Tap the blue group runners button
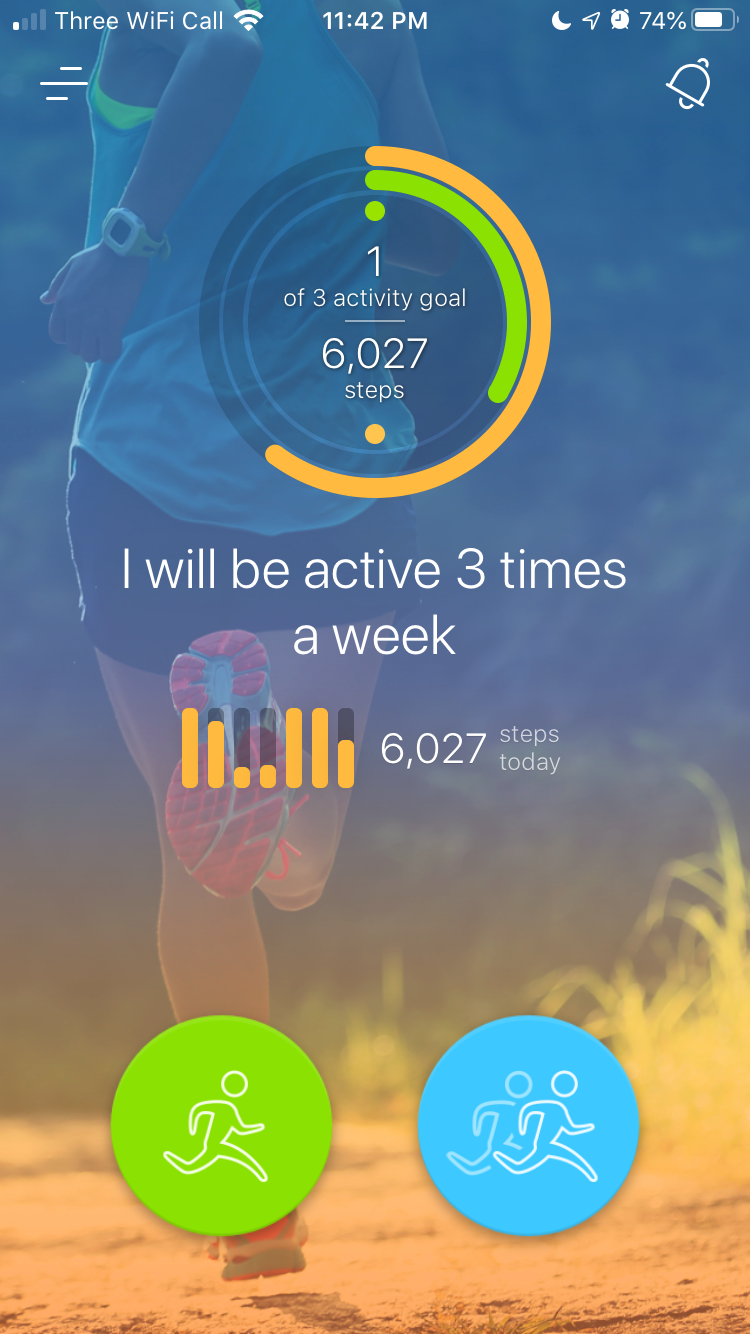This screenshot has width=750, height=1334. [x=528, y=1125]
